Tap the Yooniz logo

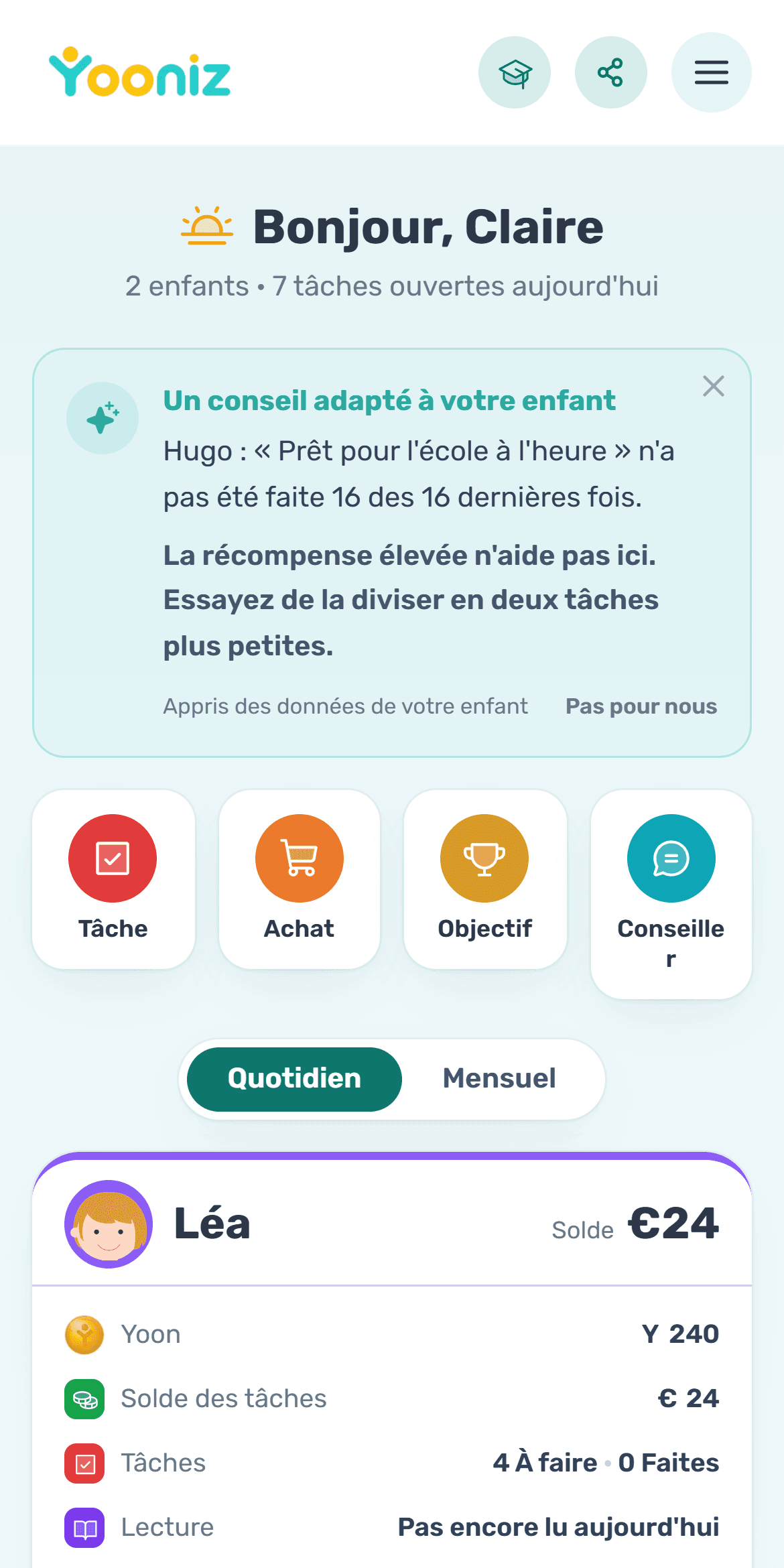[x=139, y=72]
